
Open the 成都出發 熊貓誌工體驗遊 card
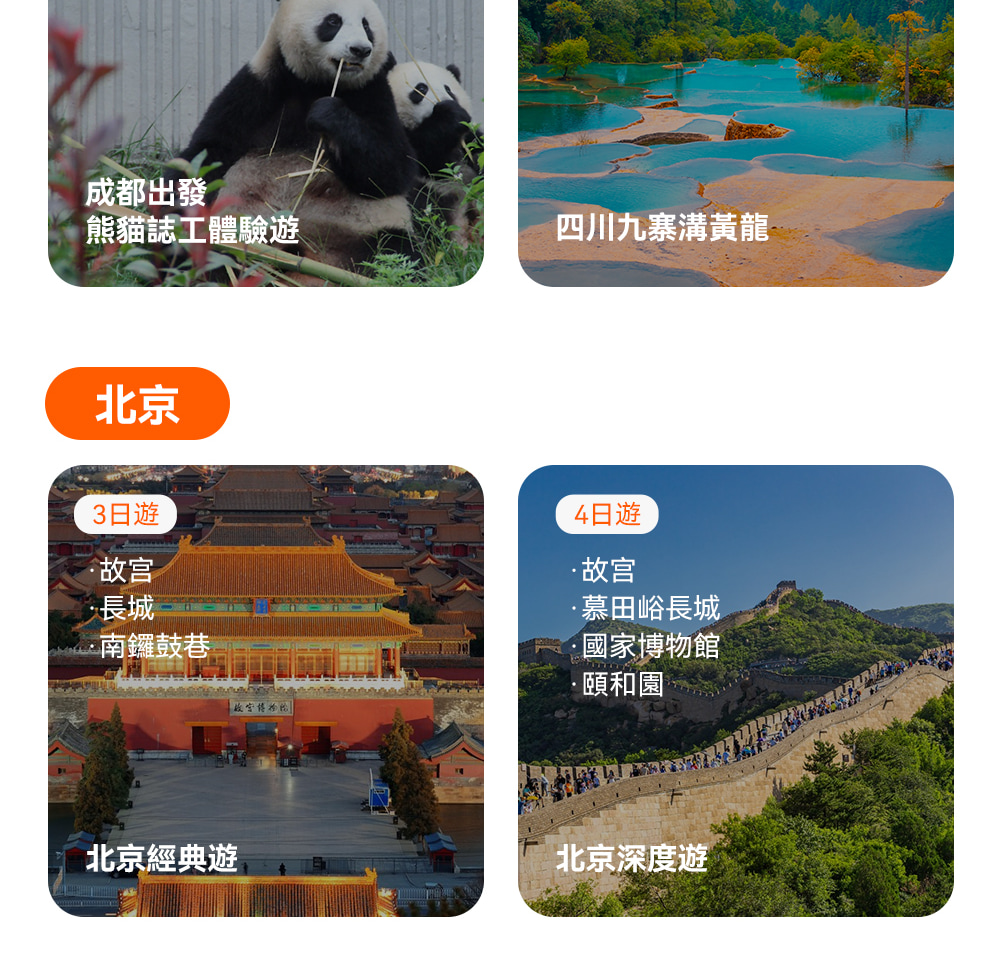[x=266, y=143]
